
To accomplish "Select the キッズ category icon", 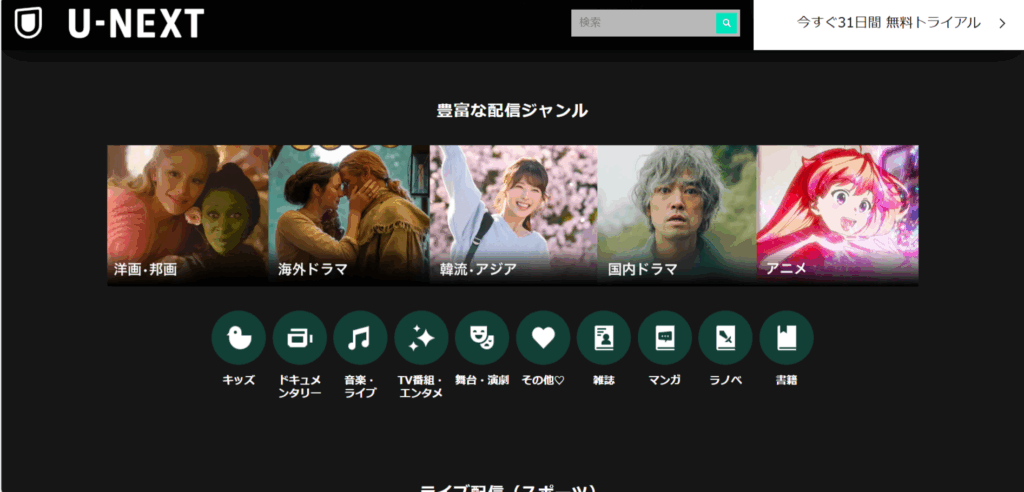I will tap(238, 338).
